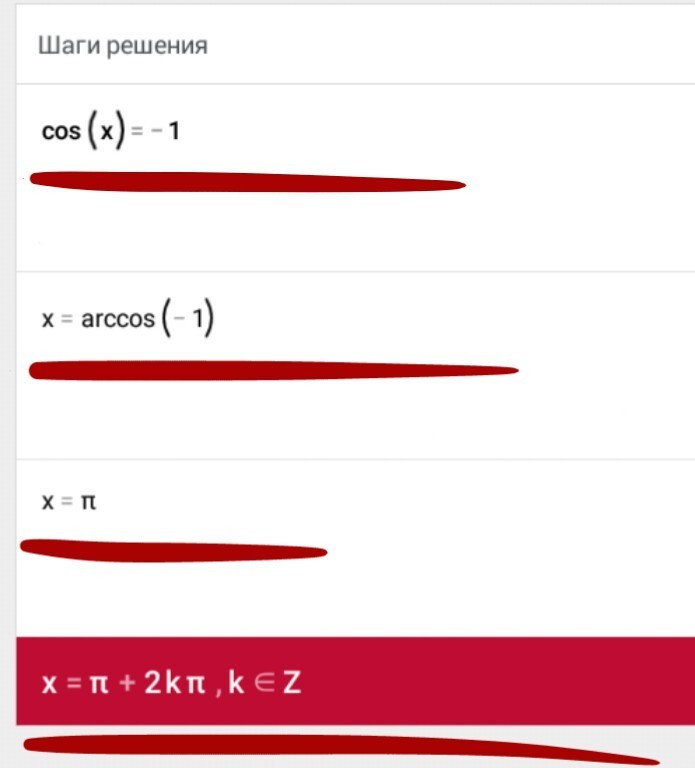
Task: Tap the final result x = π + 2kπ
Action: pos(171,683)
